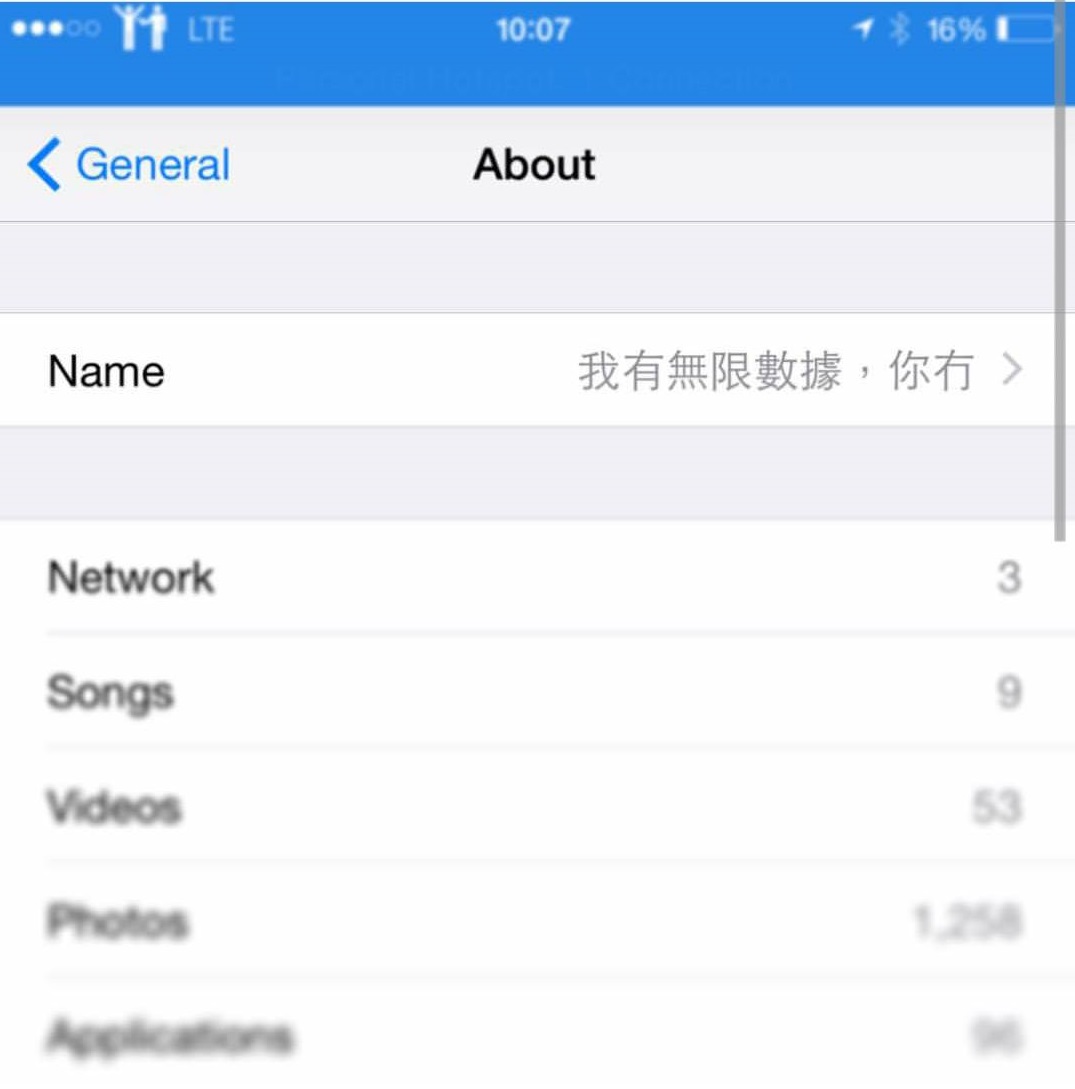
Task: Tap the LTE indicator in status bar
Action: coord(213,28)
